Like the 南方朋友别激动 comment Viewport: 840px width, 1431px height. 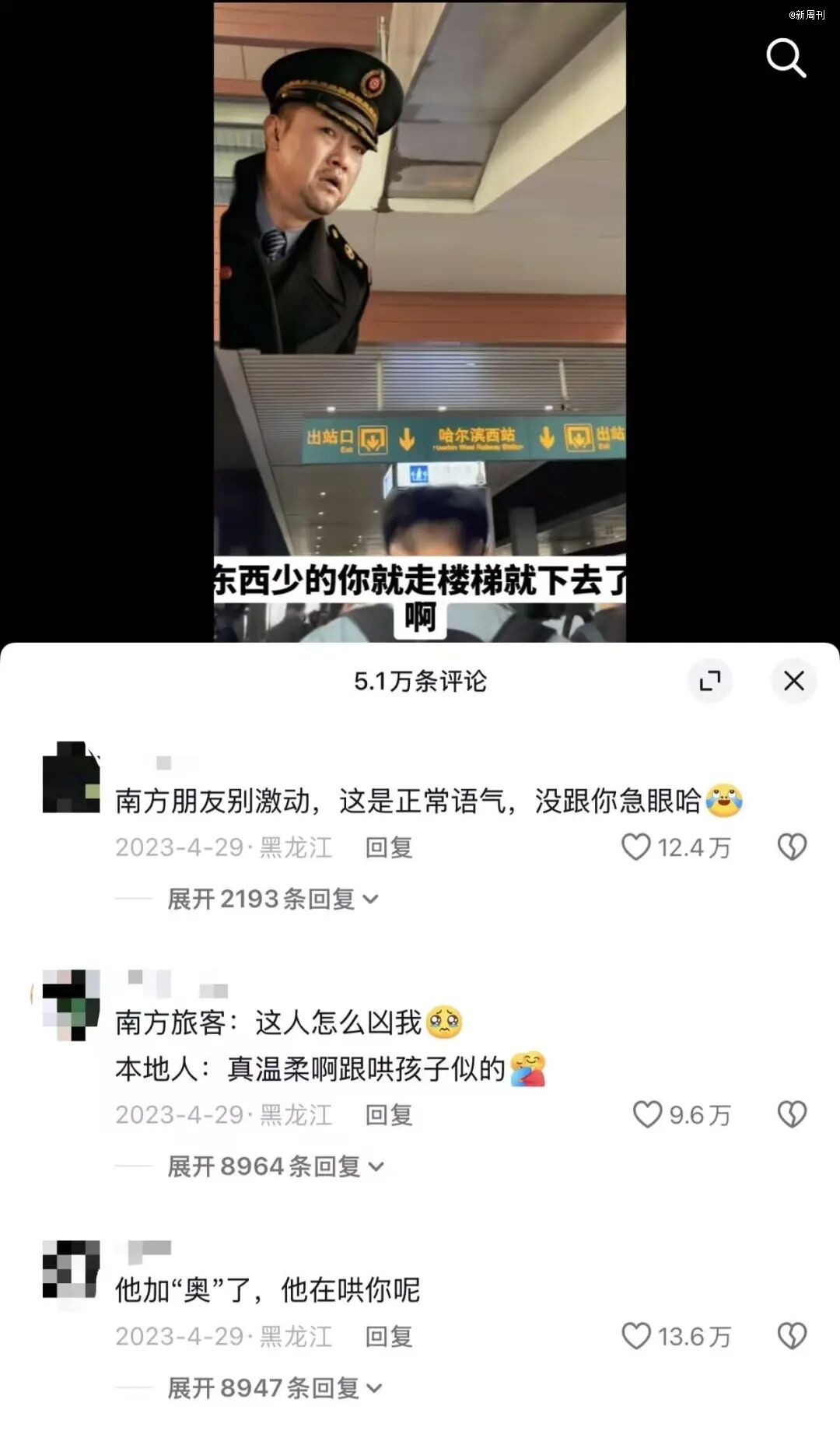(635, 847)
